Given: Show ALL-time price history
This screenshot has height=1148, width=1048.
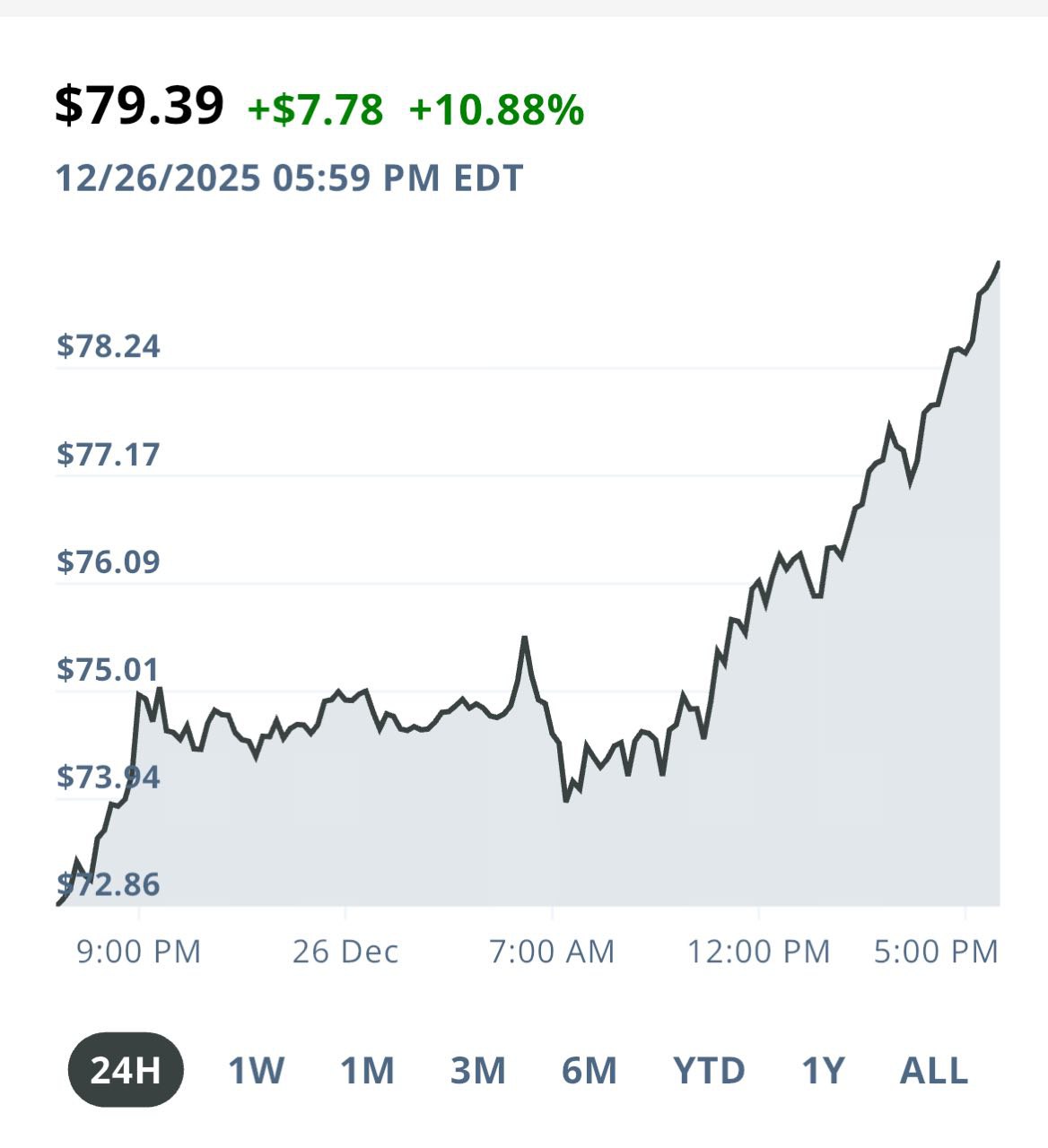Looking at the screenshot, I should pos(934,1070).
